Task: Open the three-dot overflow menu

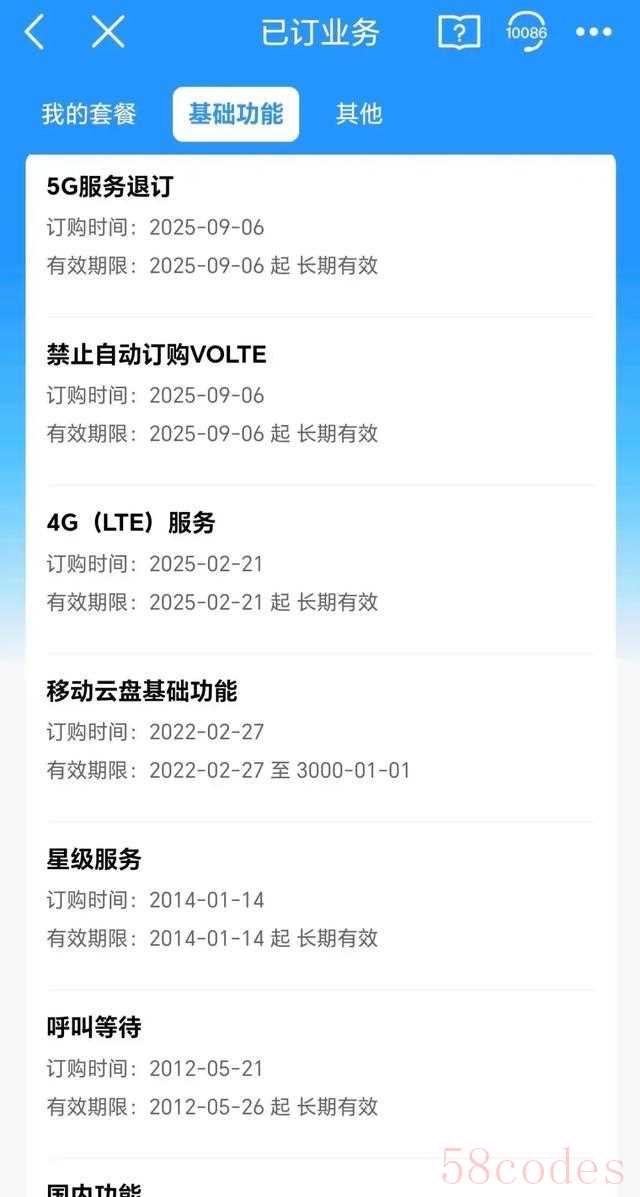Action: [593, 32]
